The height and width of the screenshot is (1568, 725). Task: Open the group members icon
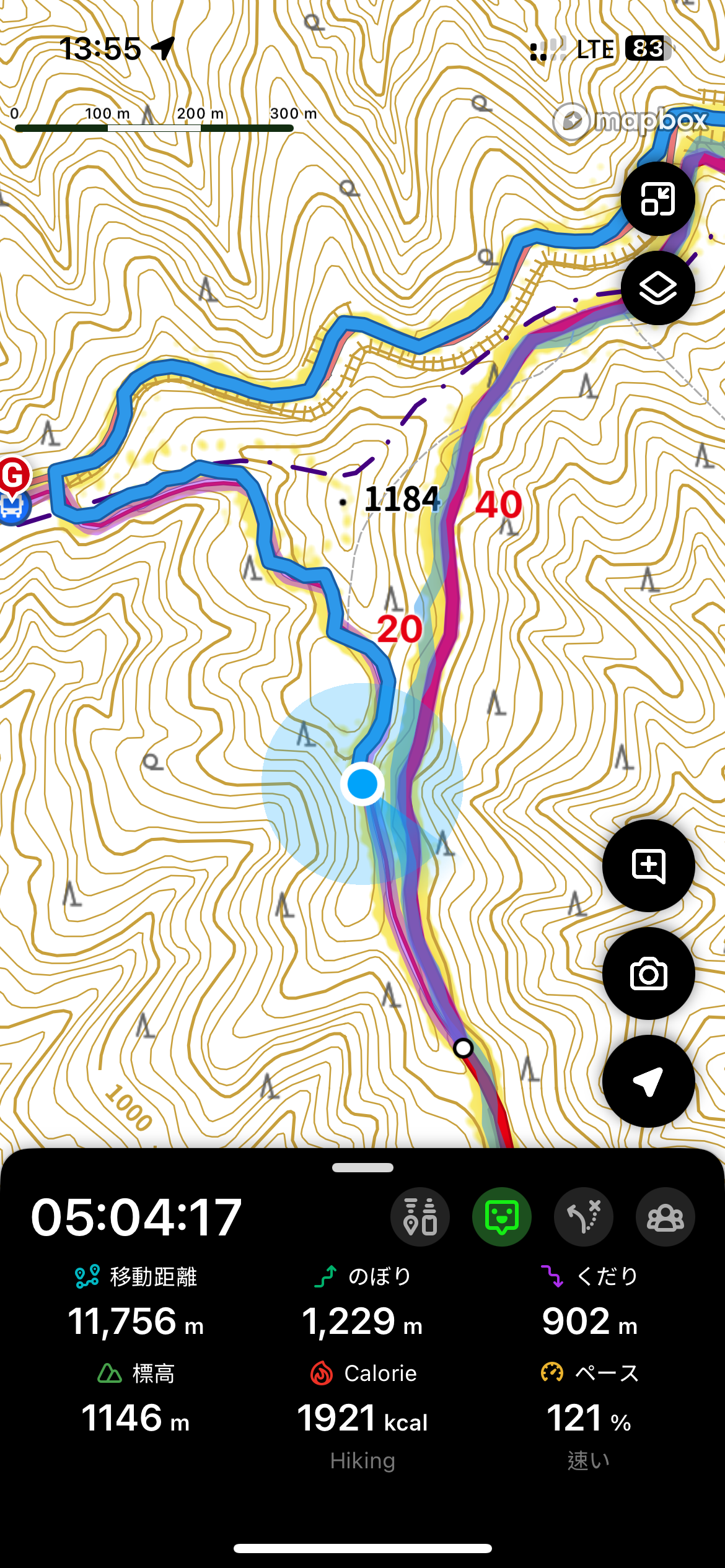[x=665, y=1217]
